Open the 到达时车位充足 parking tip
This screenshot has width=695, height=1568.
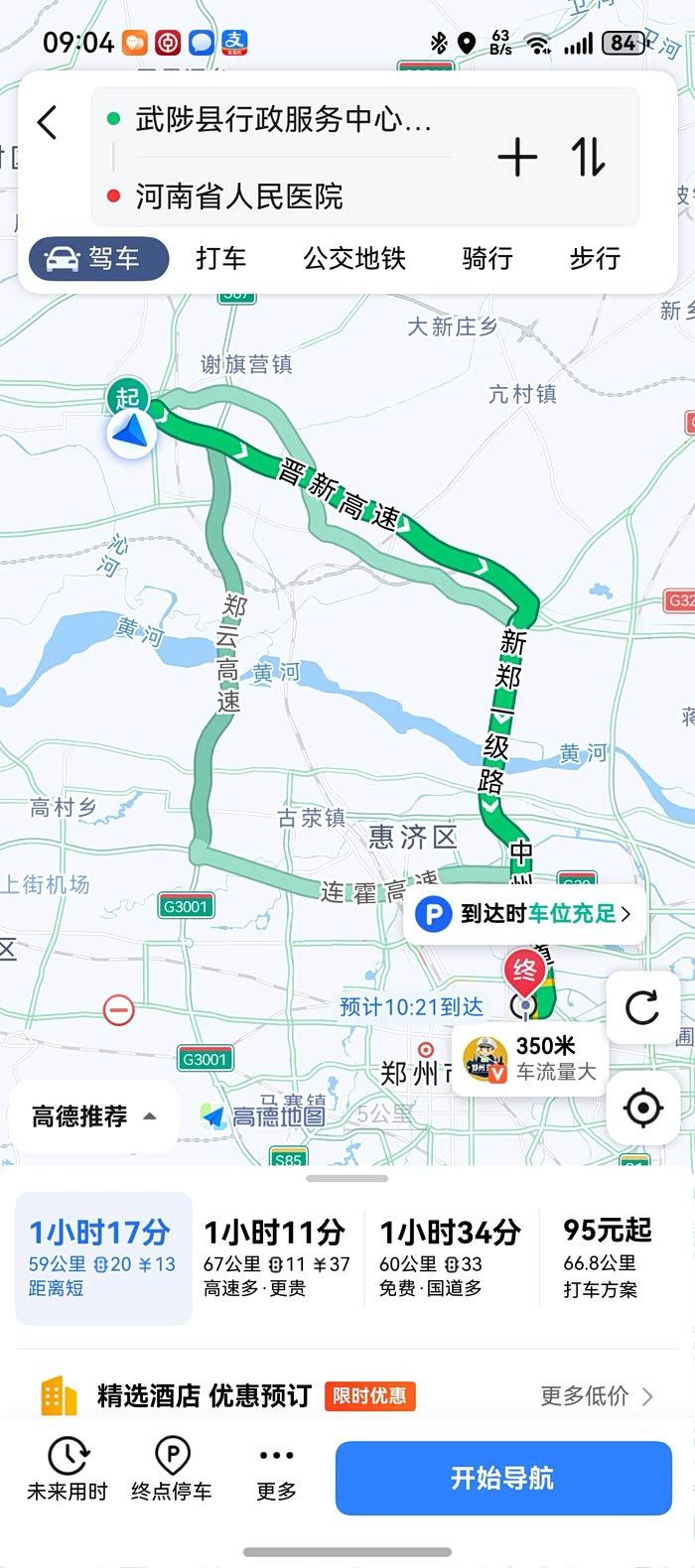[524, 914]
